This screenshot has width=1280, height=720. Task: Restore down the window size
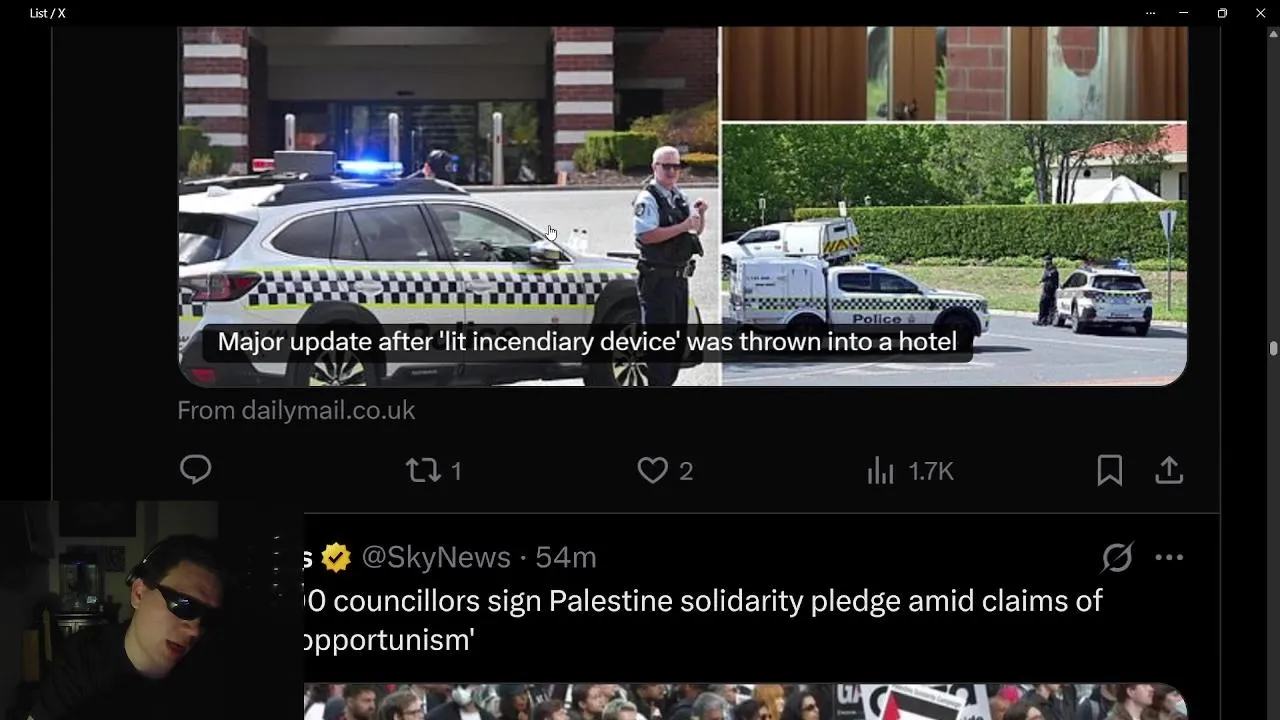(x=1222, y=13)
